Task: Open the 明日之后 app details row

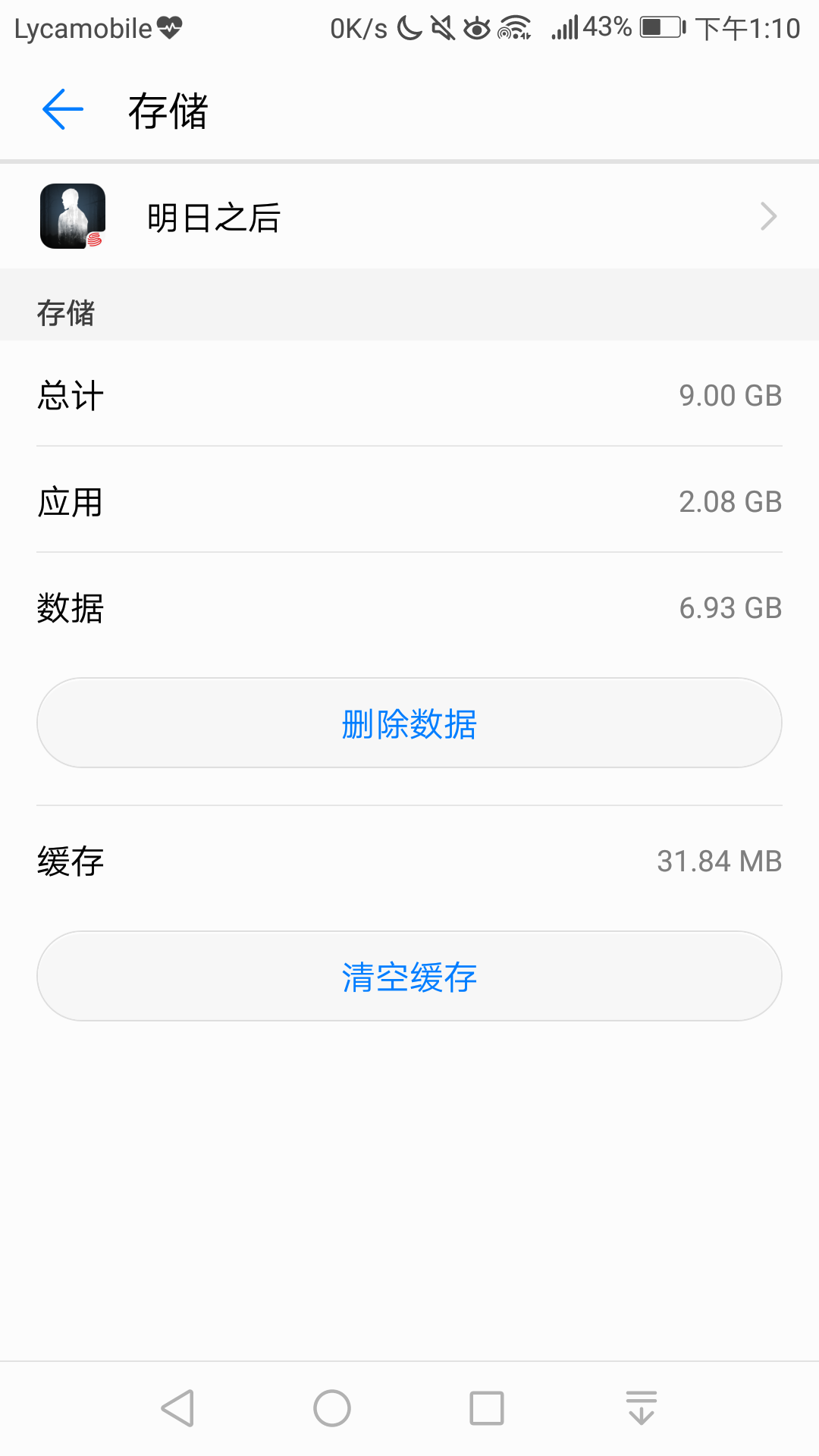Action: (409, 217)
